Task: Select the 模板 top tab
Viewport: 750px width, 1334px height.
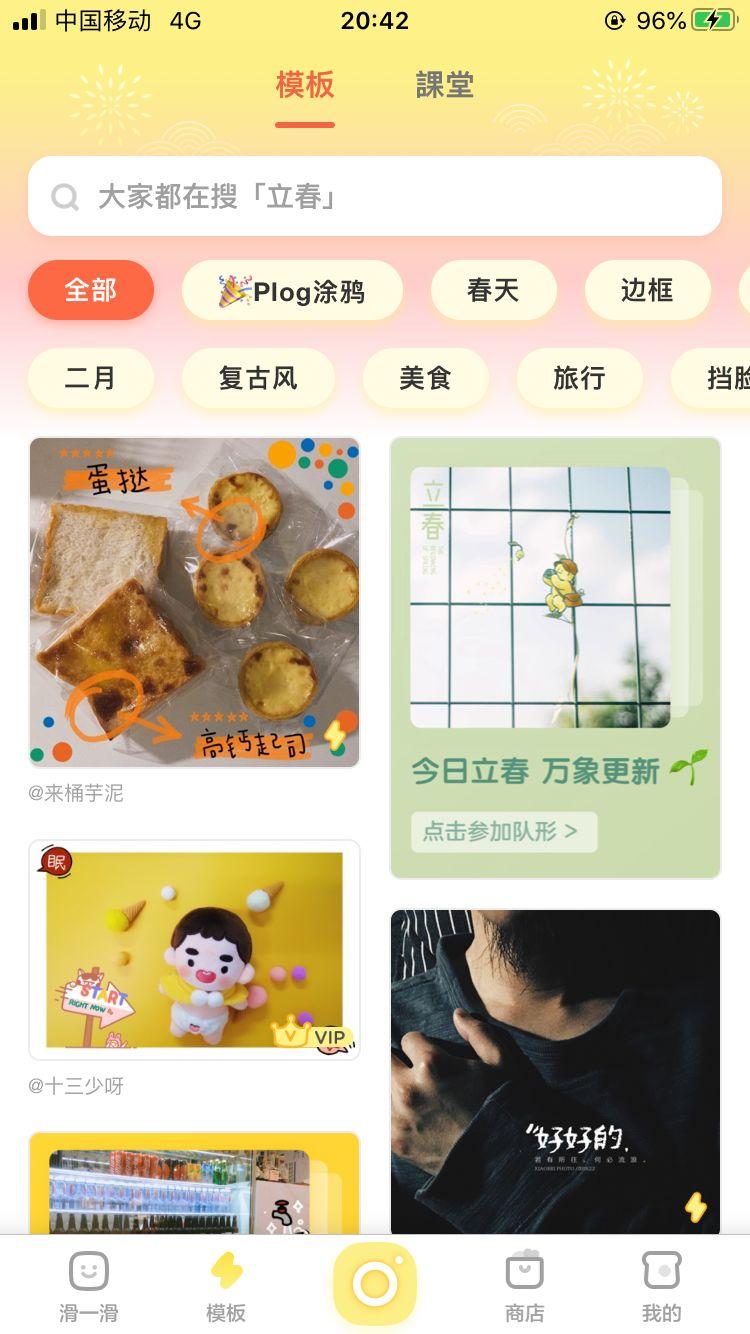Action: pos(305,86)
